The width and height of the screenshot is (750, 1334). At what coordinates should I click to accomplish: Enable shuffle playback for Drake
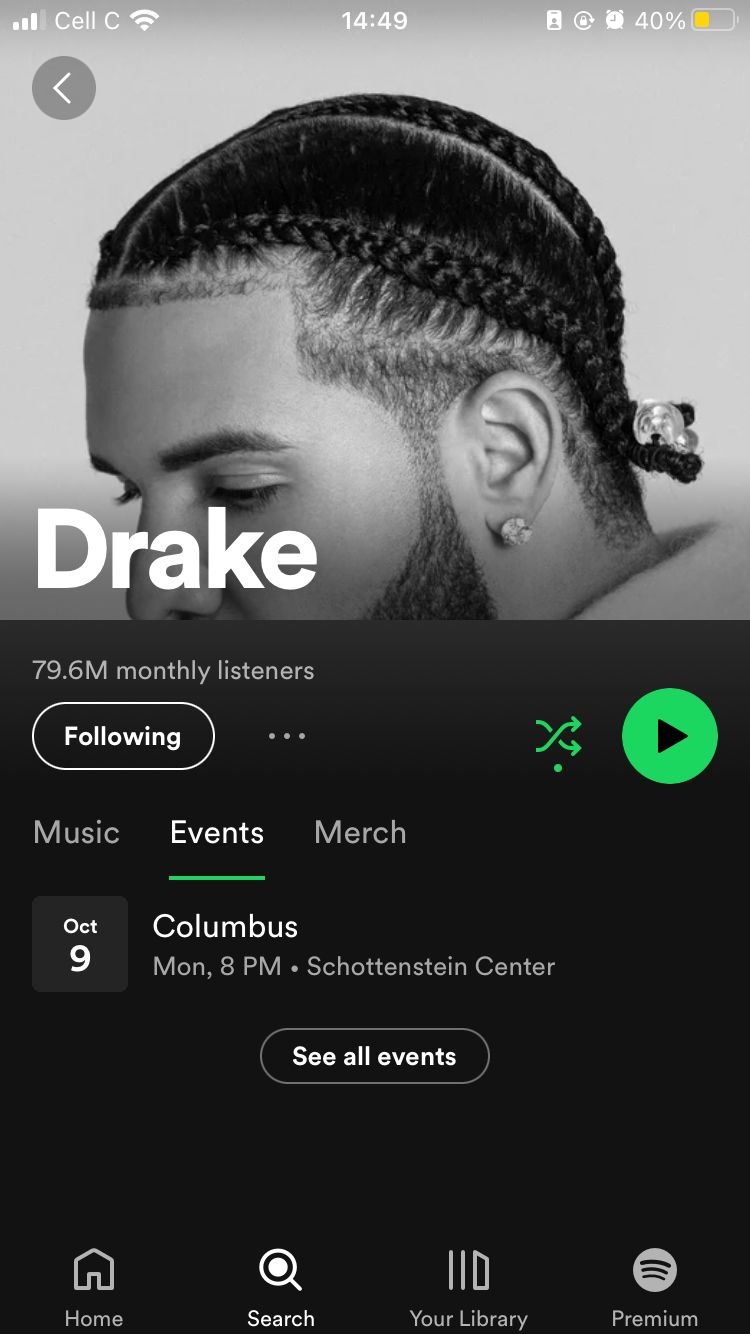558,736
